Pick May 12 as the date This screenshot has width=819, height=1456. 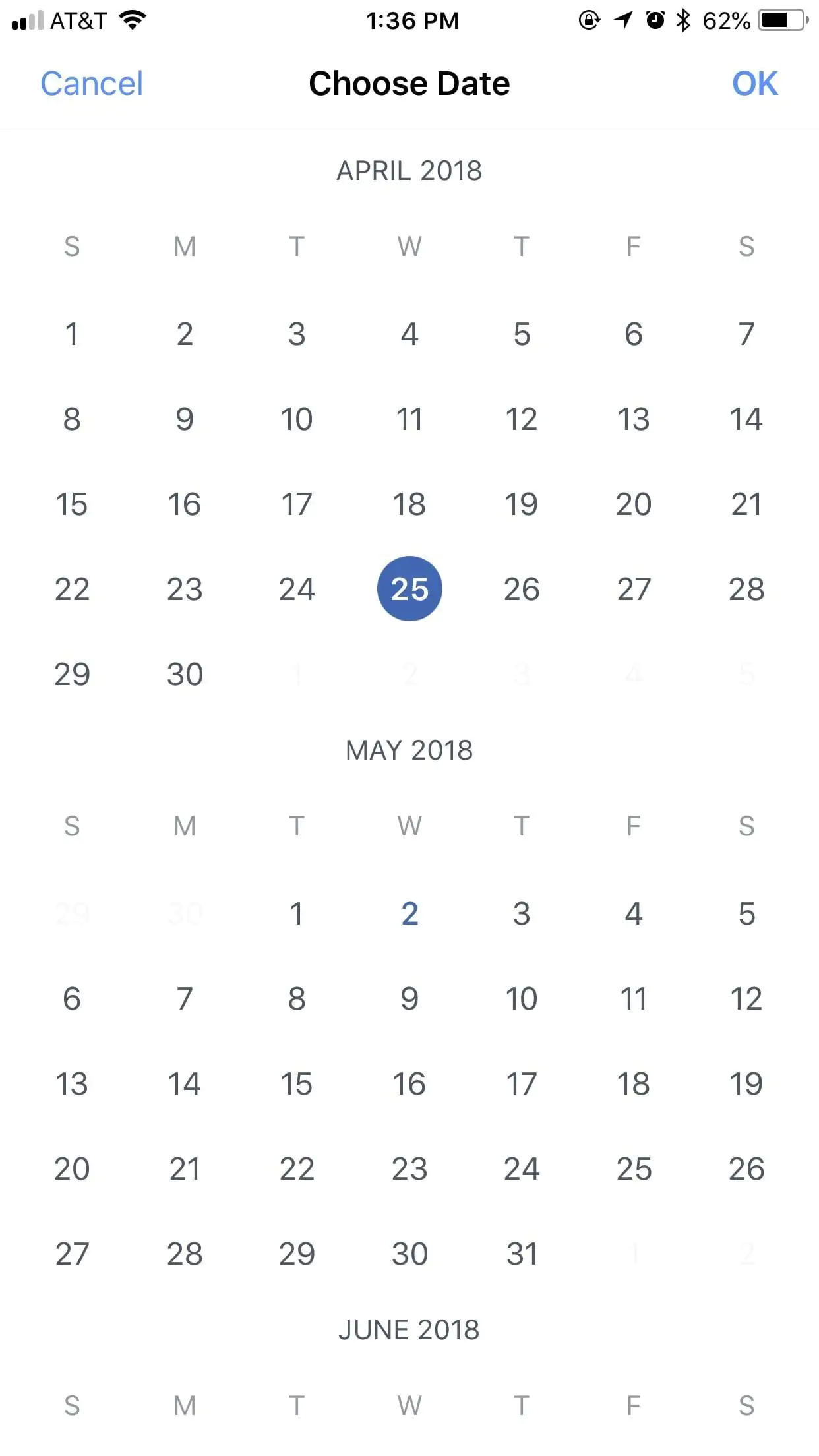[746, 999]
